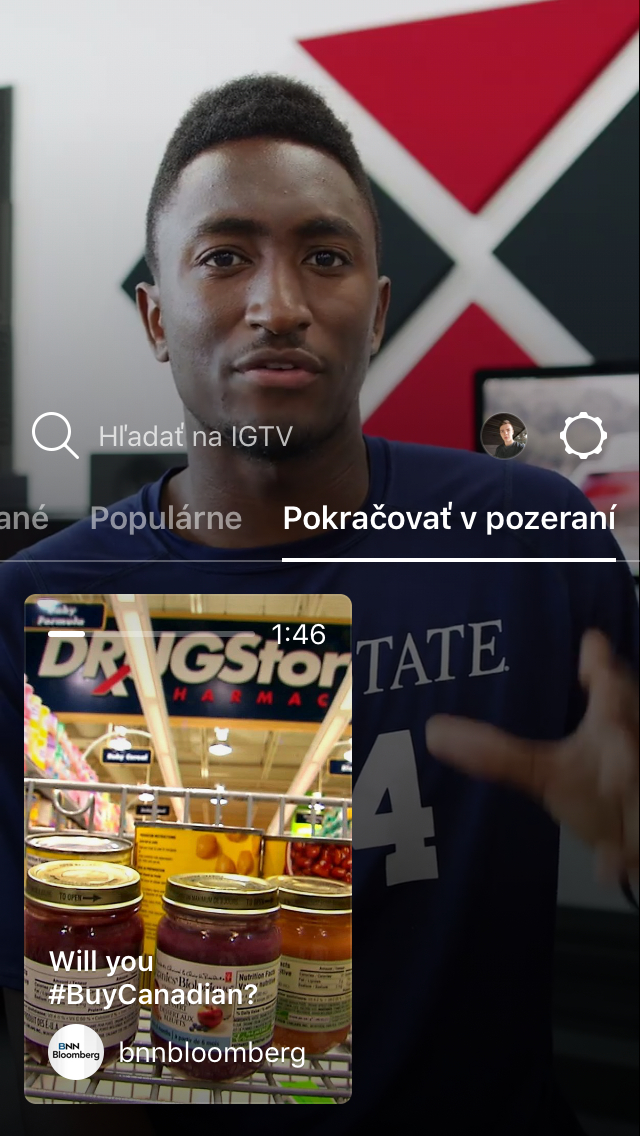This screenshot has height=1136, width=640.
Task: Tap the search magnifier icon
Action: click(55, 435)
